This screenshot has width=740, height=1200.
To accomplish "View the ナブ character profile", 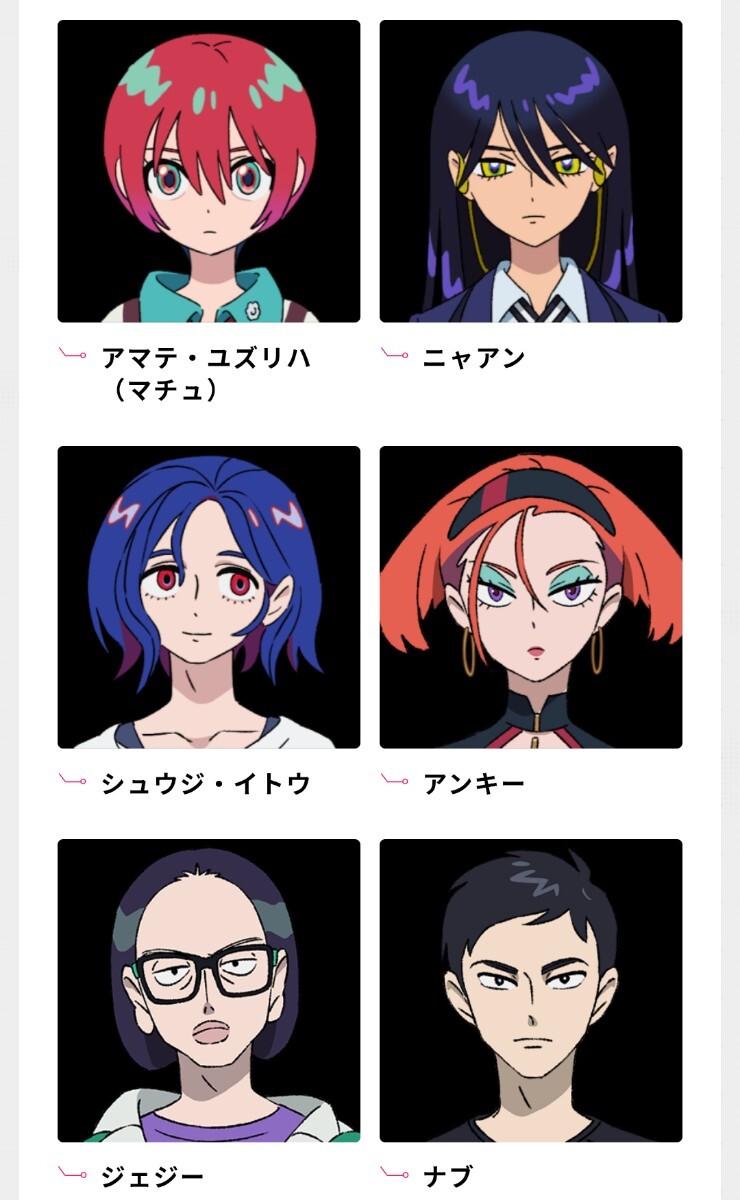I will 531,990.
